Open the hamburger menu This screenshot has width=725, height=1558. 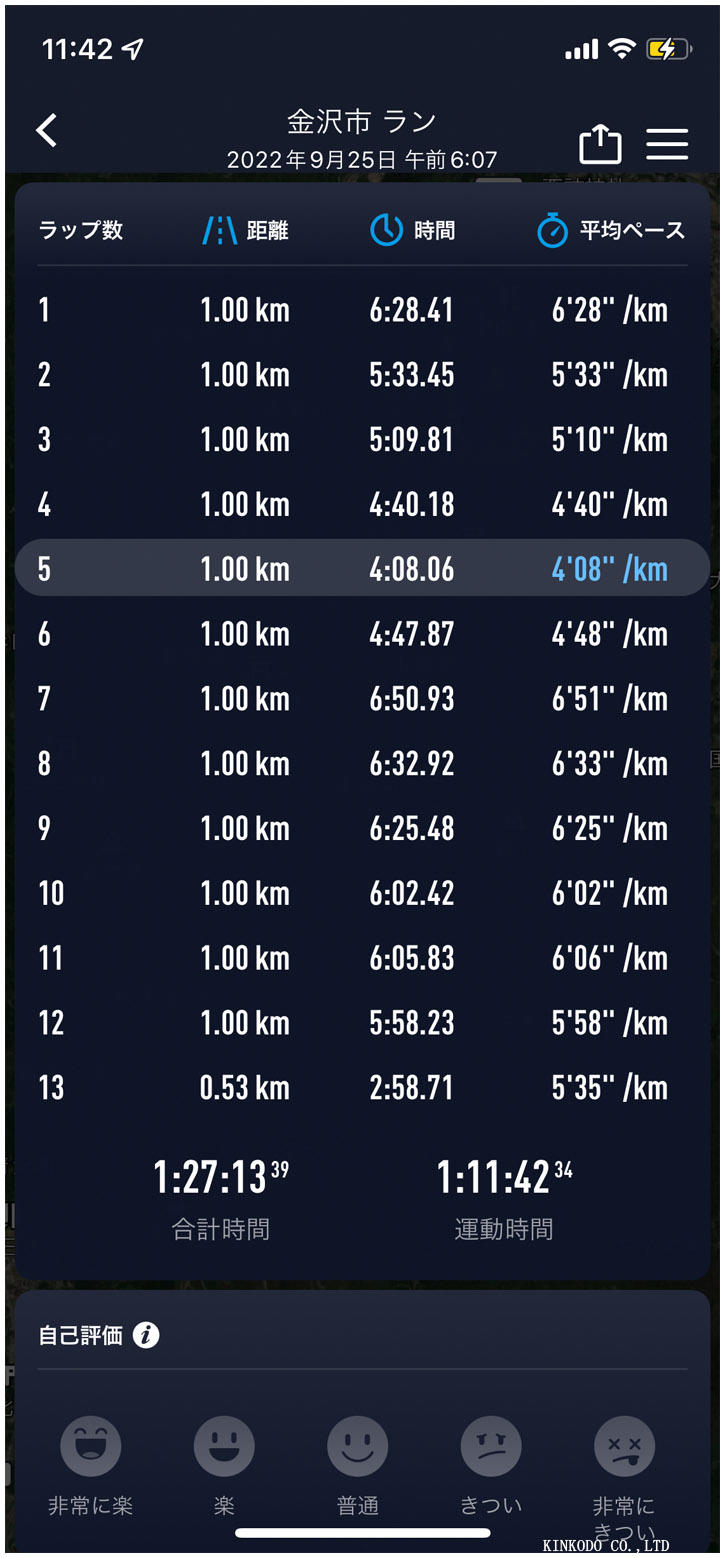(x=667, y=144)
